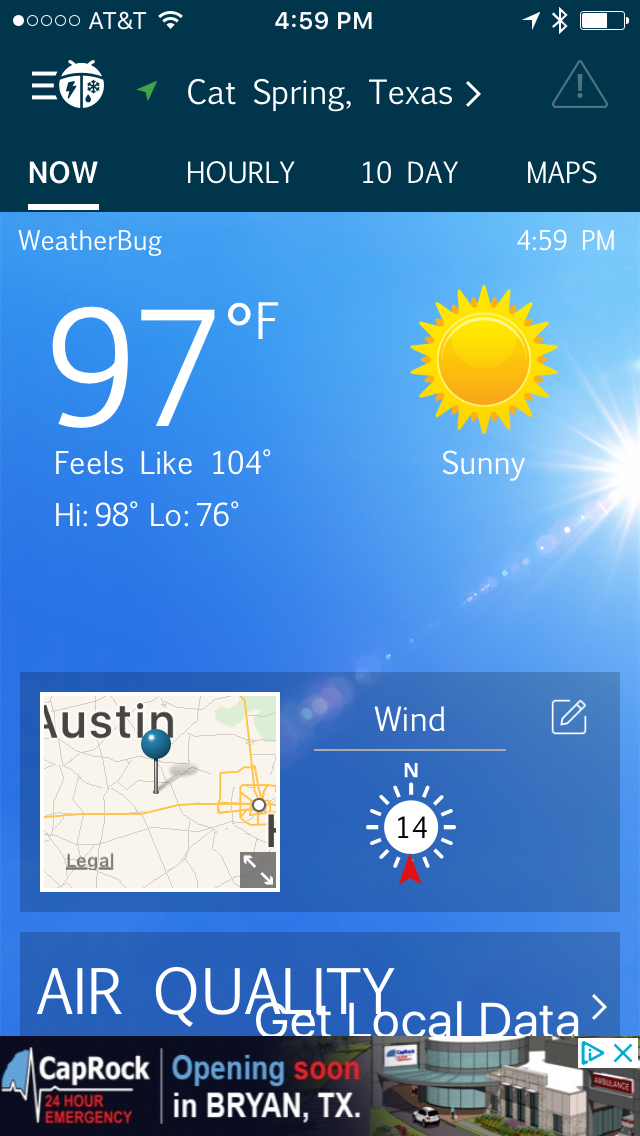Open the weather alerts triangle

579,86
